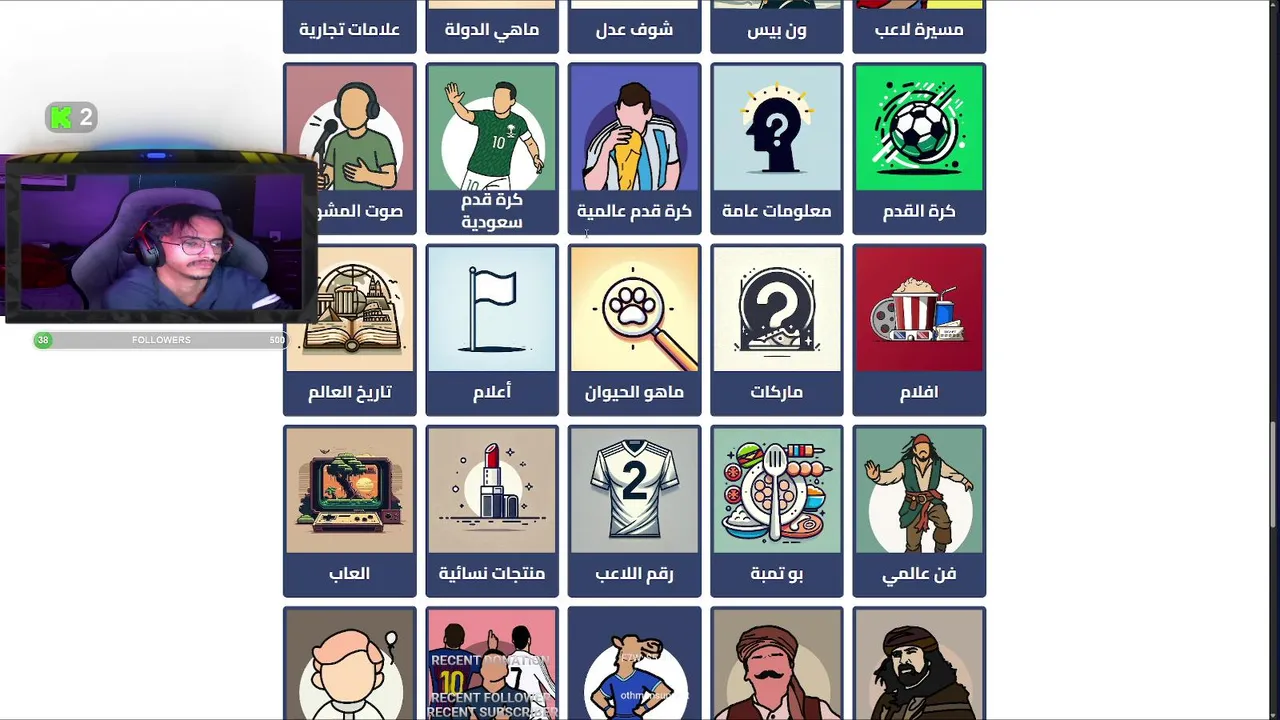Open the بو تمبة category

776,511
